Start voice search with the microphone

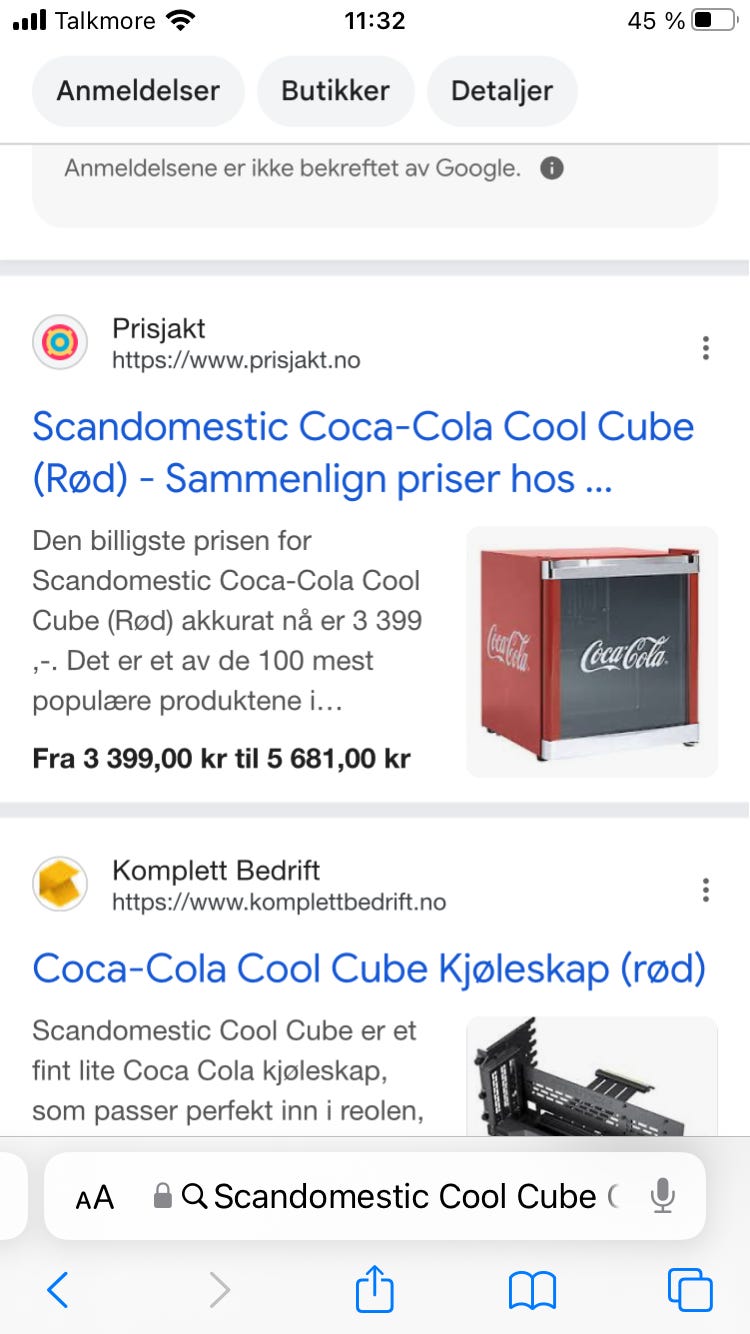[662, 1196]
